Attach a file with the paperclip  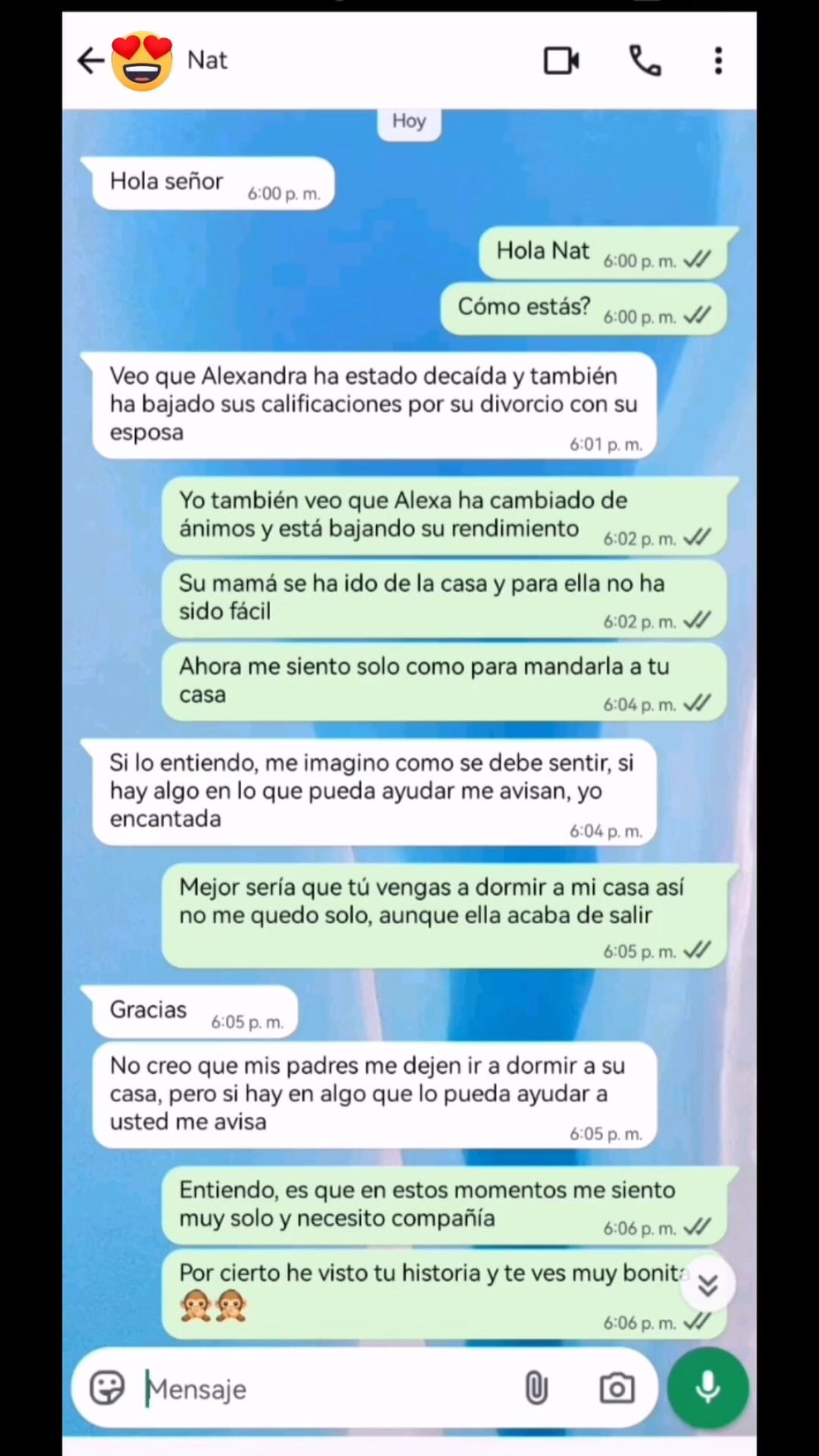tap(536, 1388)
